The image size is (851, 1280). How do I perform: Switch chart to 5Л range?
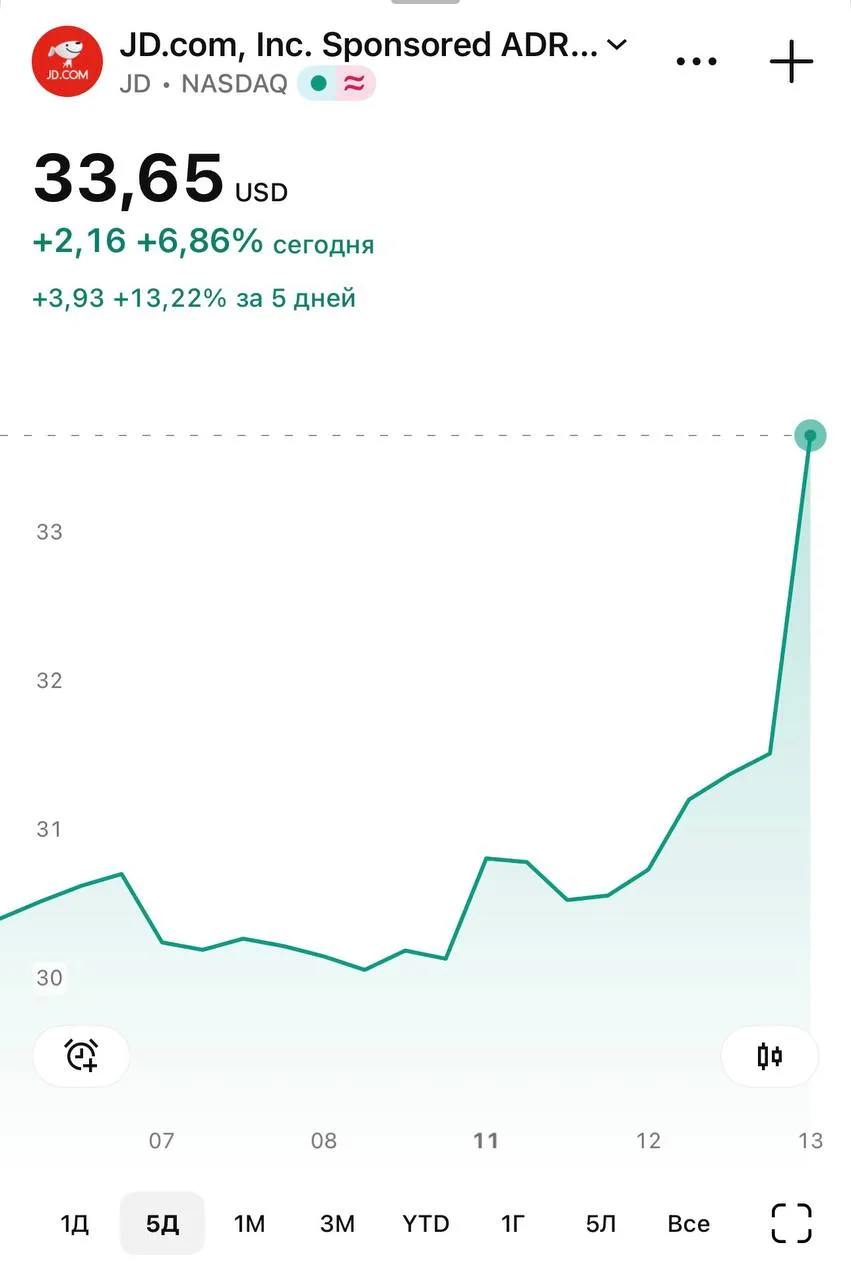[601, 1223]
